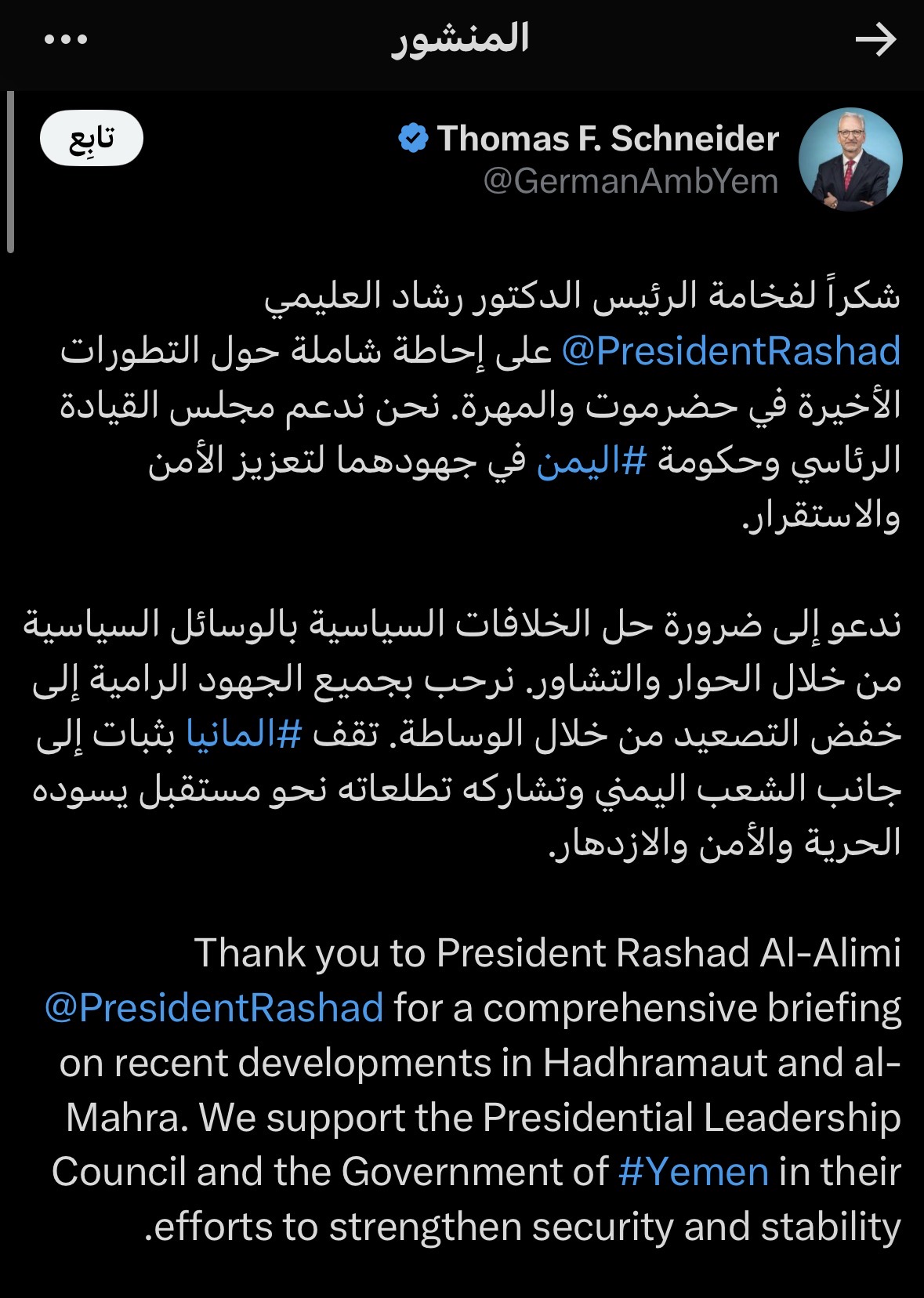Open the #اليمن hashtag
The width and height of the screenshot is (924, 1298).
(592, 462)
